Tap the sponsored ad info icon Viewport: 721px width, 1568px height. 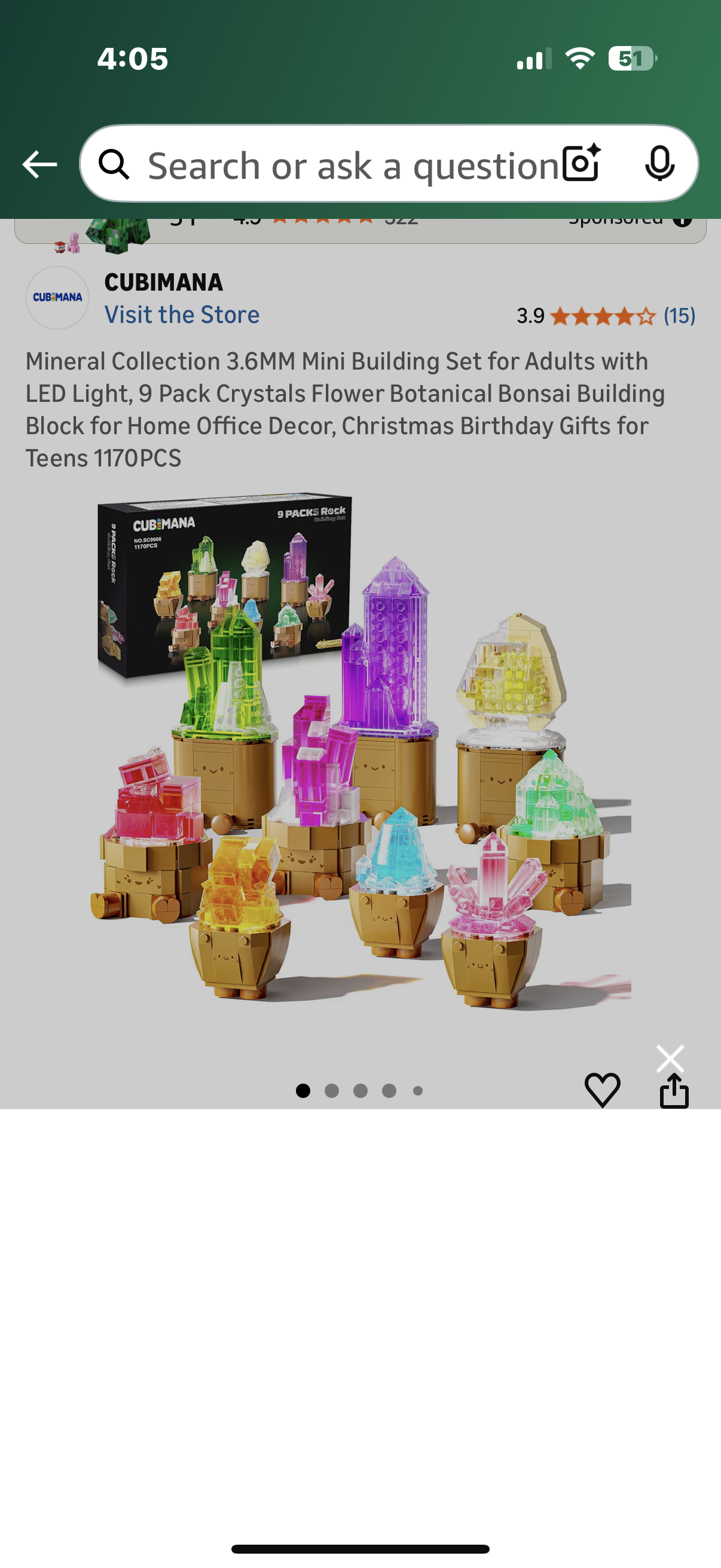(684, 220)
